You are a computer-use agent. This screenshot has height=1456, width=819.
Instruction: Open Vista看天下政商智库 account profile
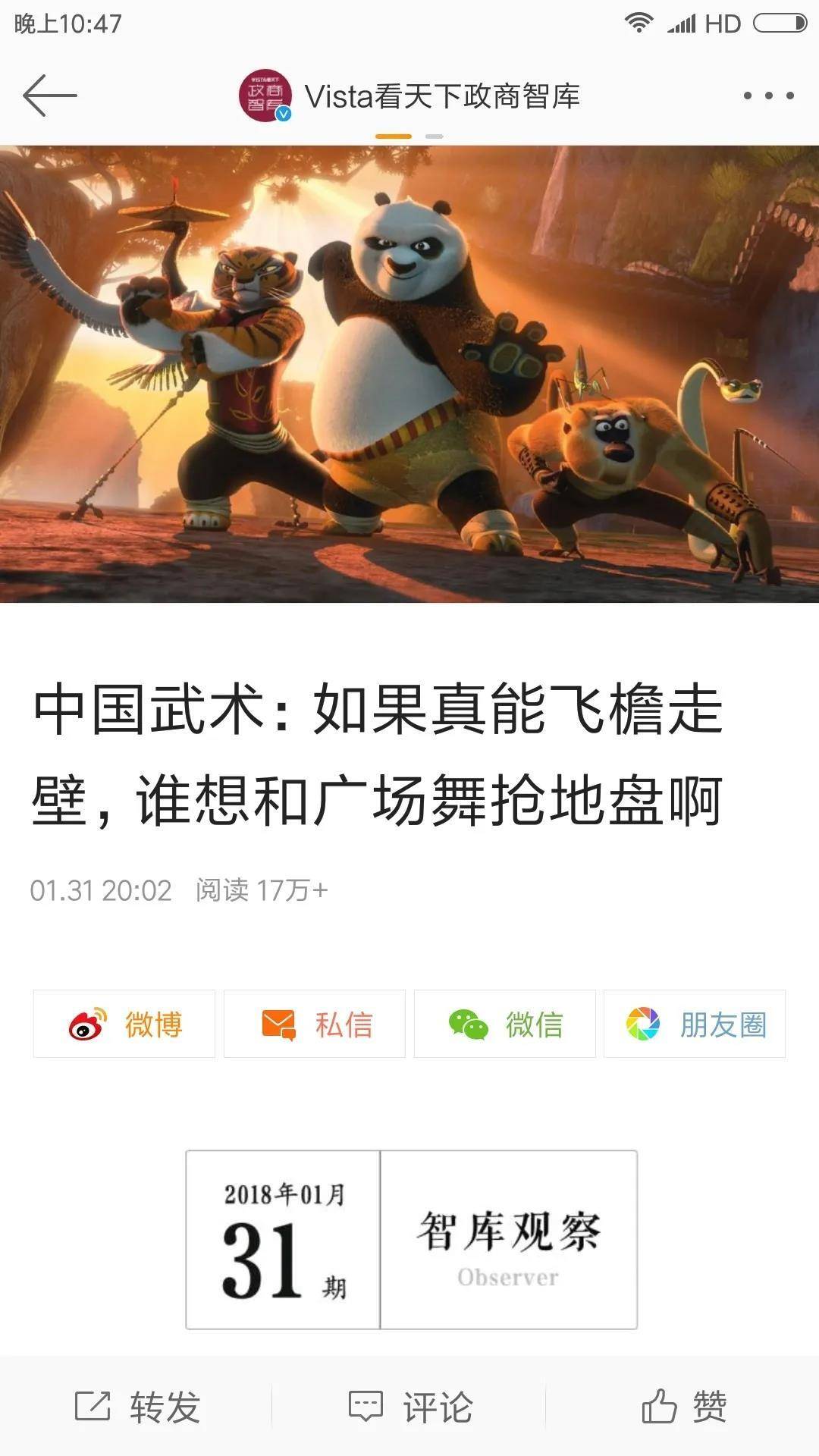pyautogui.click(x=409, y=96)
